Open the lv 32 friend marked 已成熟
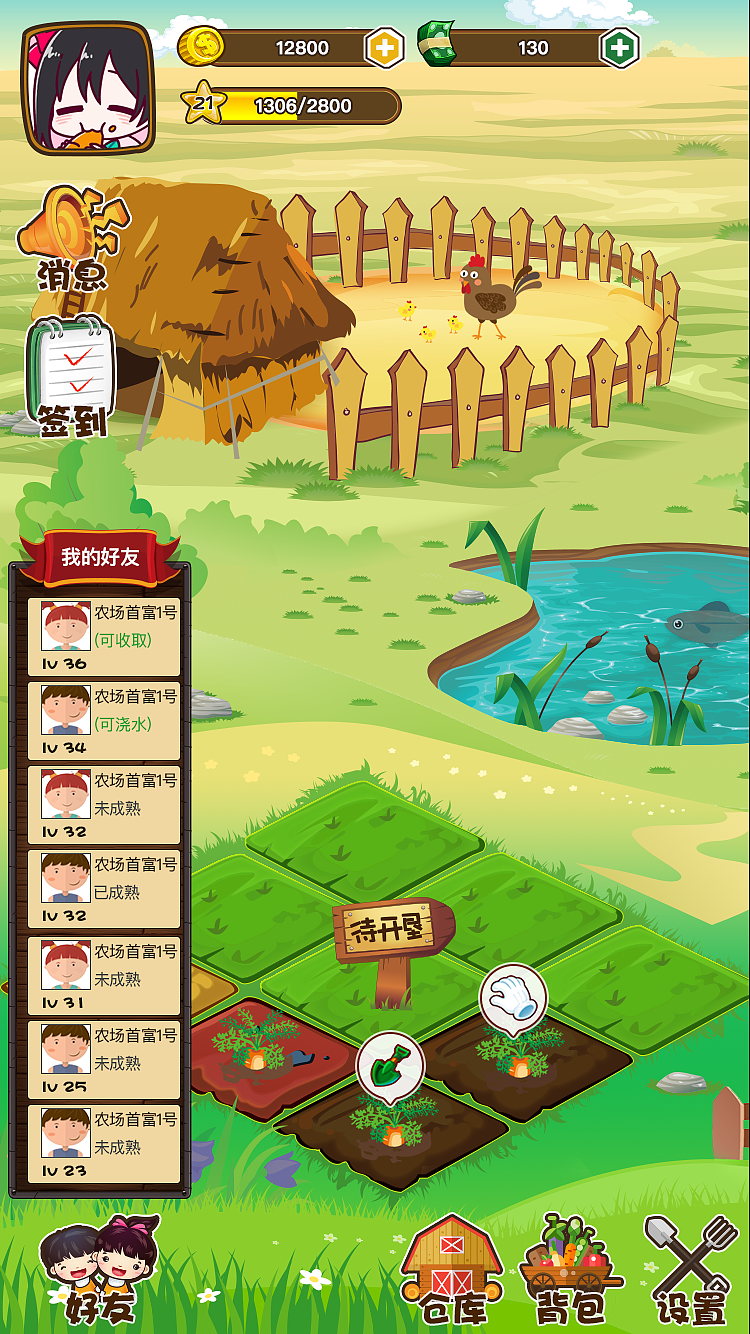The image size is (750, 1334). pos(104,889)
